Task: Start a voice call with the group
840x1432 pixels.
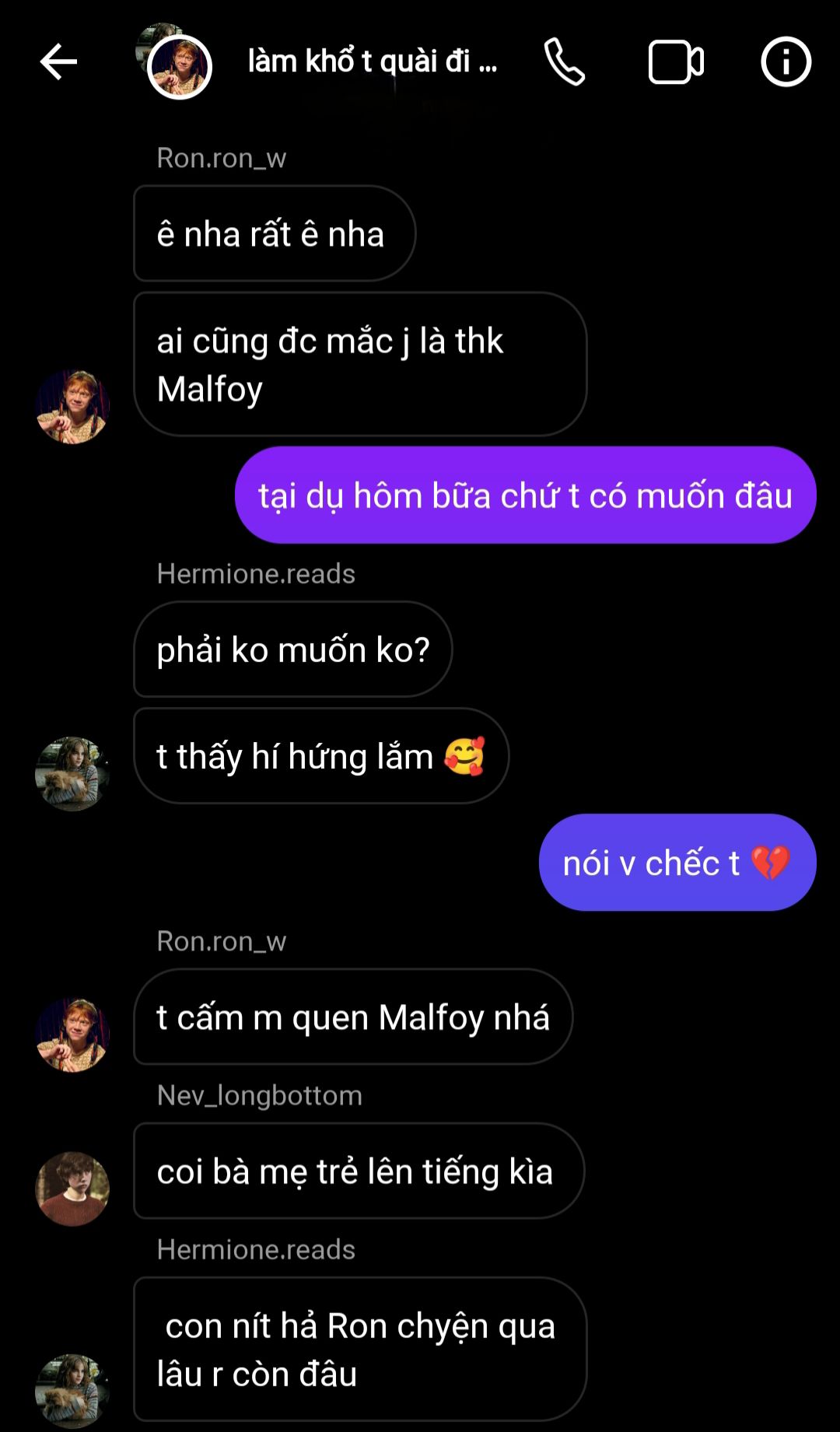Action: click(x=565, y=62)
